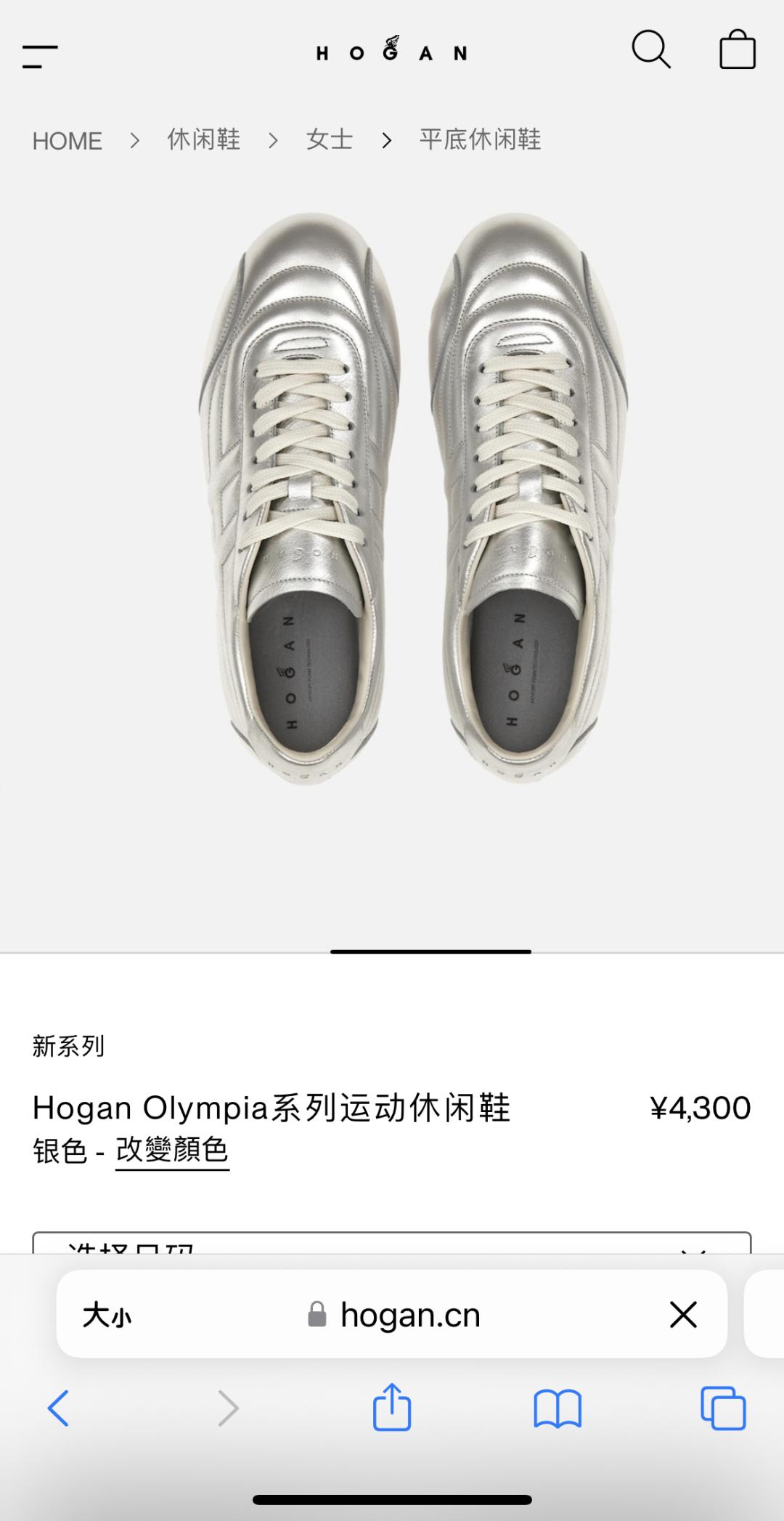This screenshot has width=784, height=1521.
Task: Go back to the previous page
Action: [58, 1408]
